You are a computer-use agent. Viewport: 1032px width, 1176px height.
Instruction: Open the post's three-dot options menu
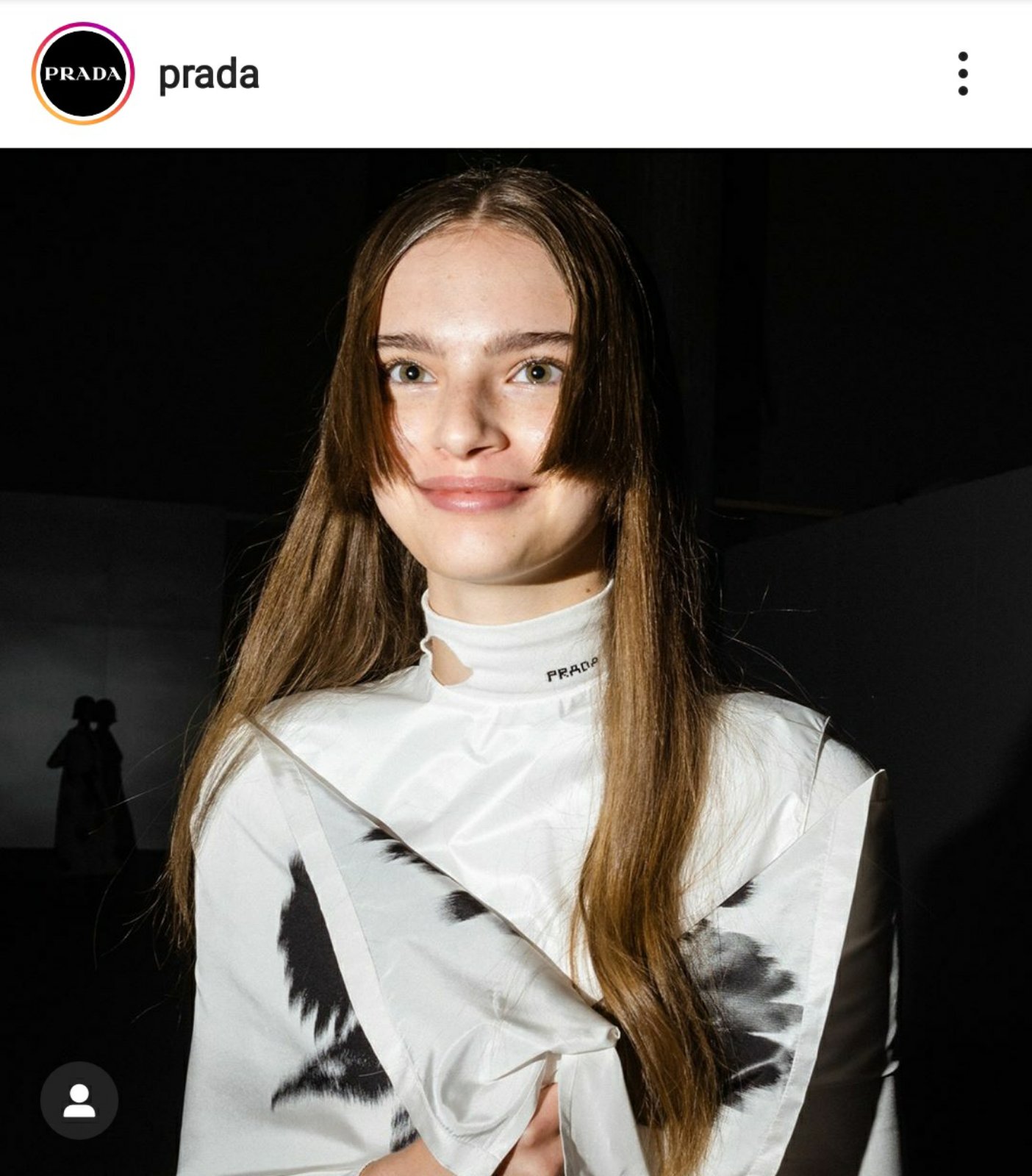[962, 73]
